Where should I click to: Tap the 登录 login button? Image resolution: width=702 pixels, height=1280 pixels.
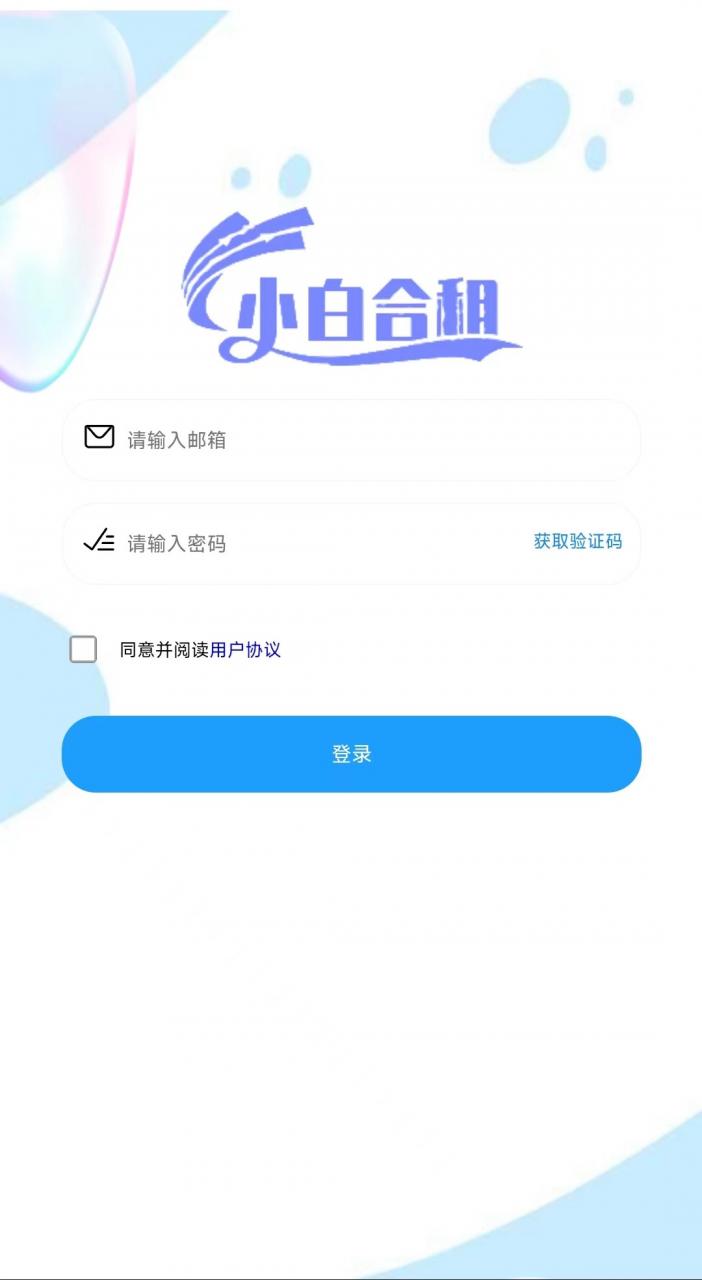point(351,754)
